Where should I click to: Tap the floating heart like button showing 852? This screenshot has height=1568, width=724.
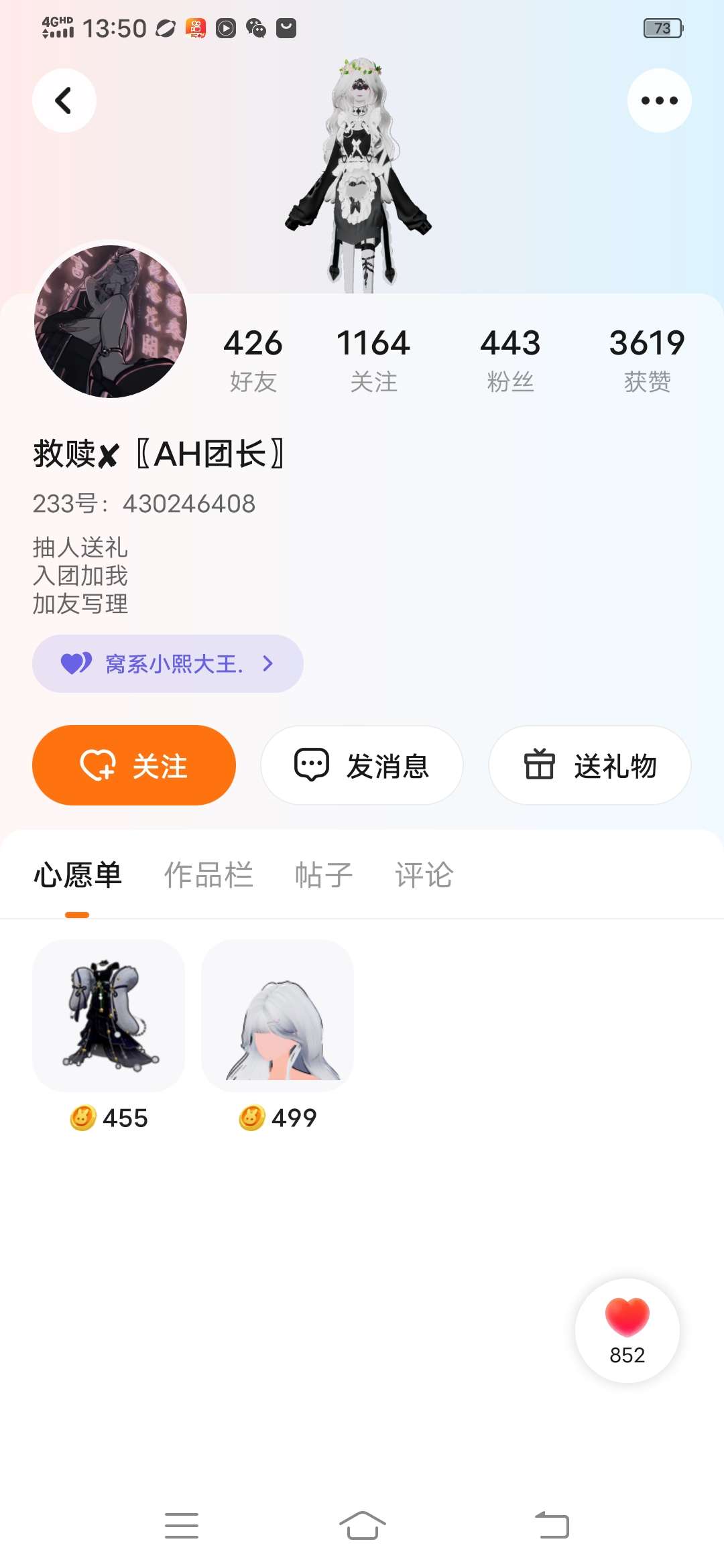(627, 1330)
